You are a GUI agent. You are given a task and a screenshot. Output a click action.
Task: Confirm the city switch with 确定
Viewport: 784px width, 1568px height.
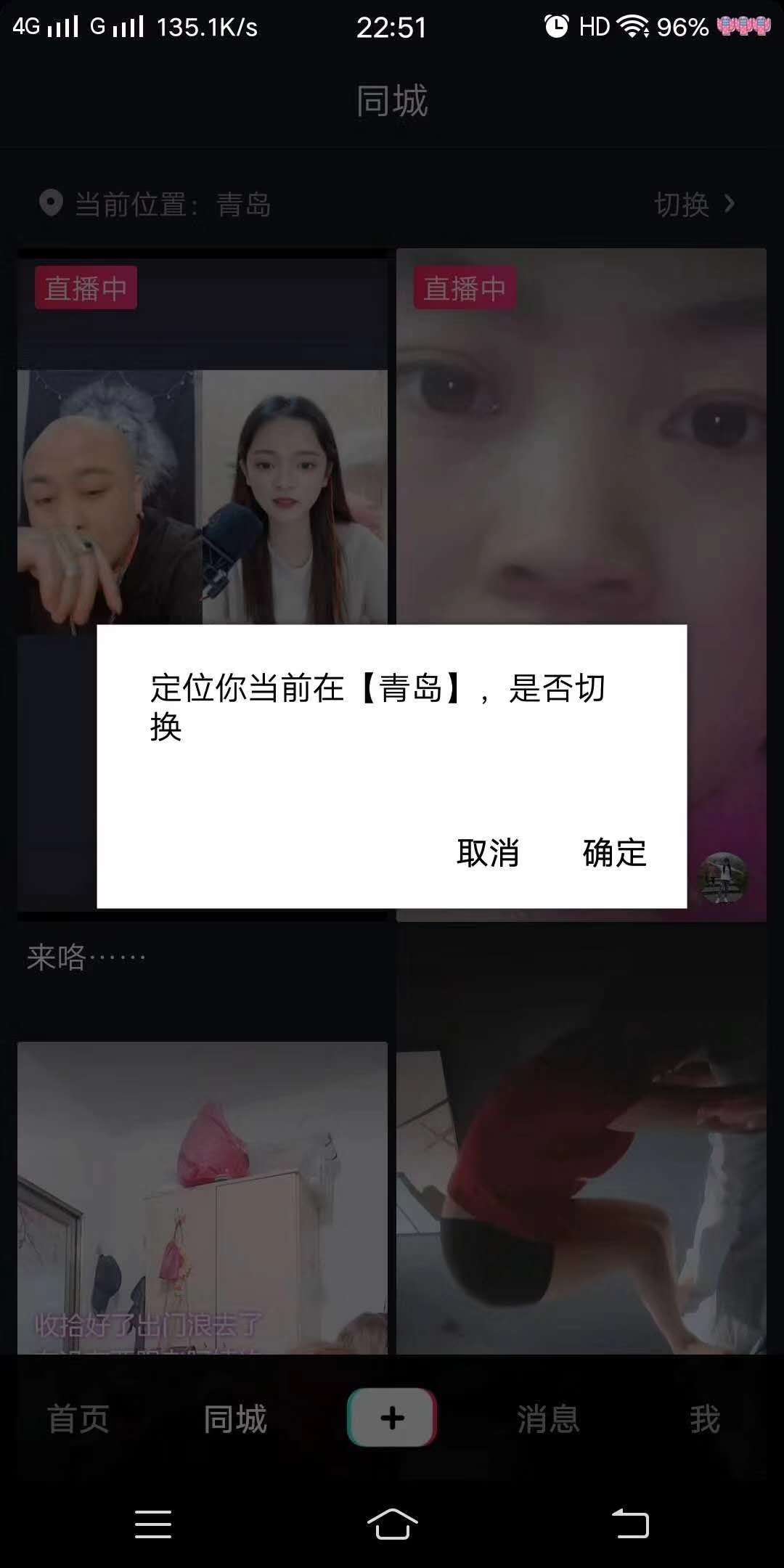pyautogui.click(x=614, y=853)
